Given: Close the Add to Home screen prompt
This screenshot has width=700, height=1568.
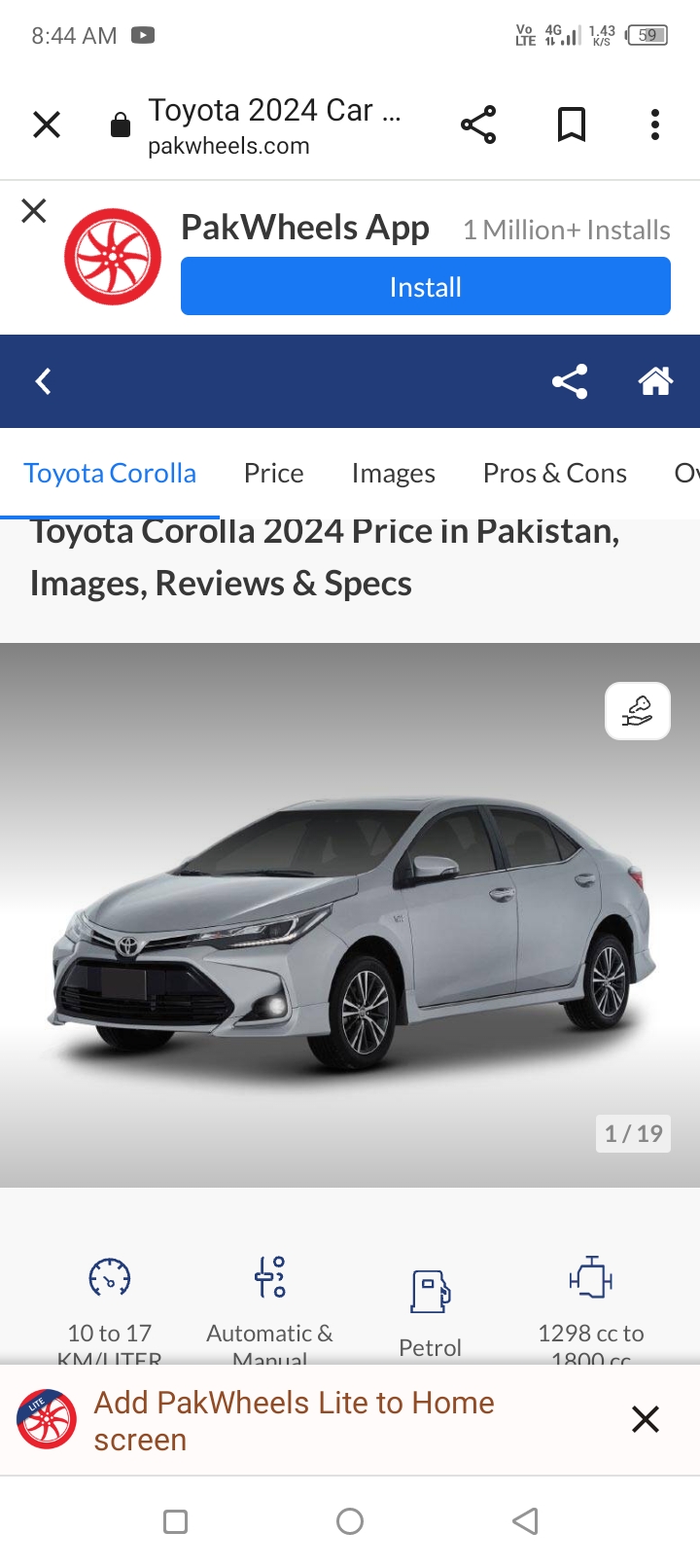Looking at the screenshot, I should click(x=646, y=1419).
